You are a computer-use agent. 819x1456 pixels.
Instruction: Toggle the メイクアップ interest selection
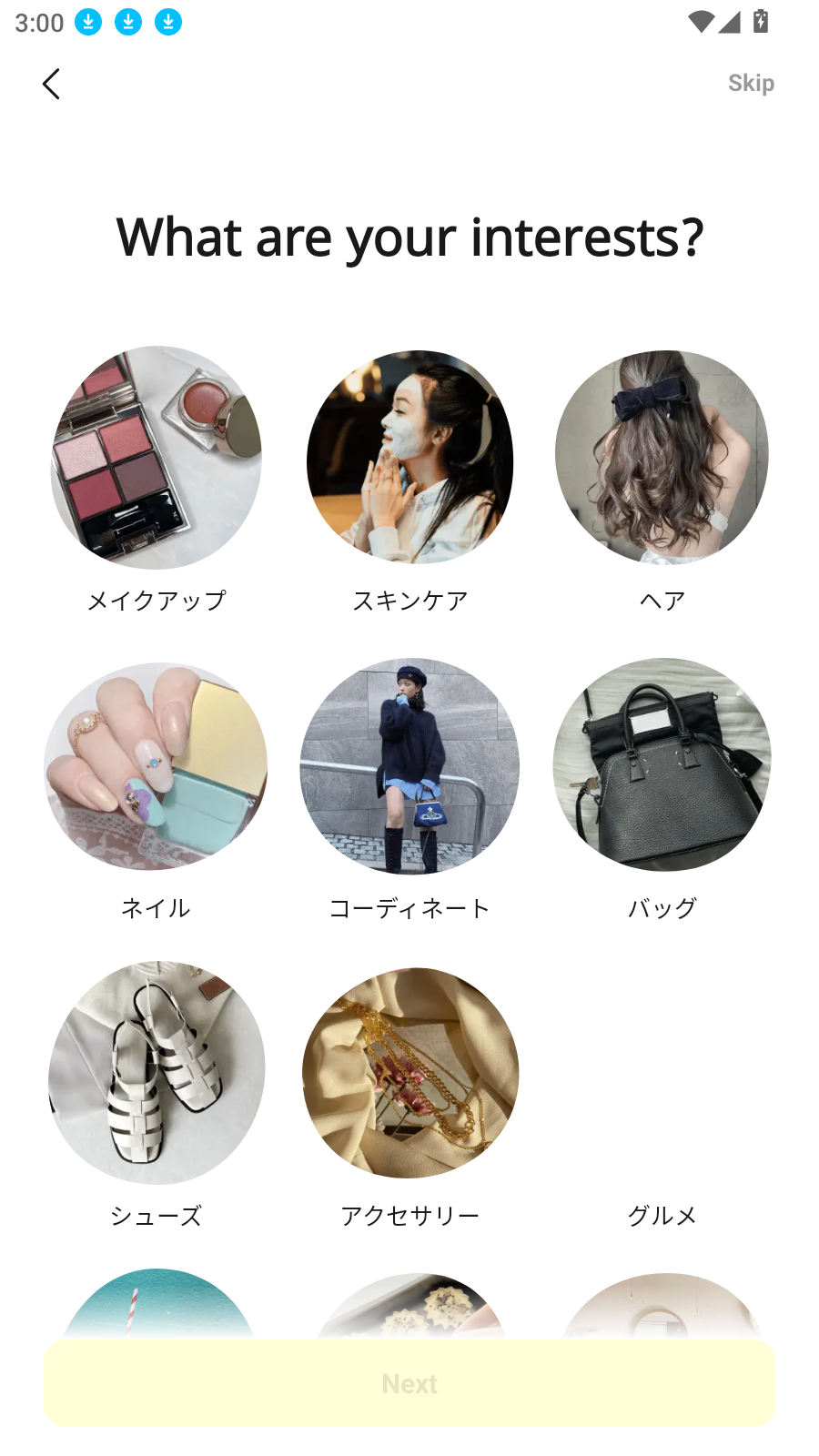[x=156, y=456]
